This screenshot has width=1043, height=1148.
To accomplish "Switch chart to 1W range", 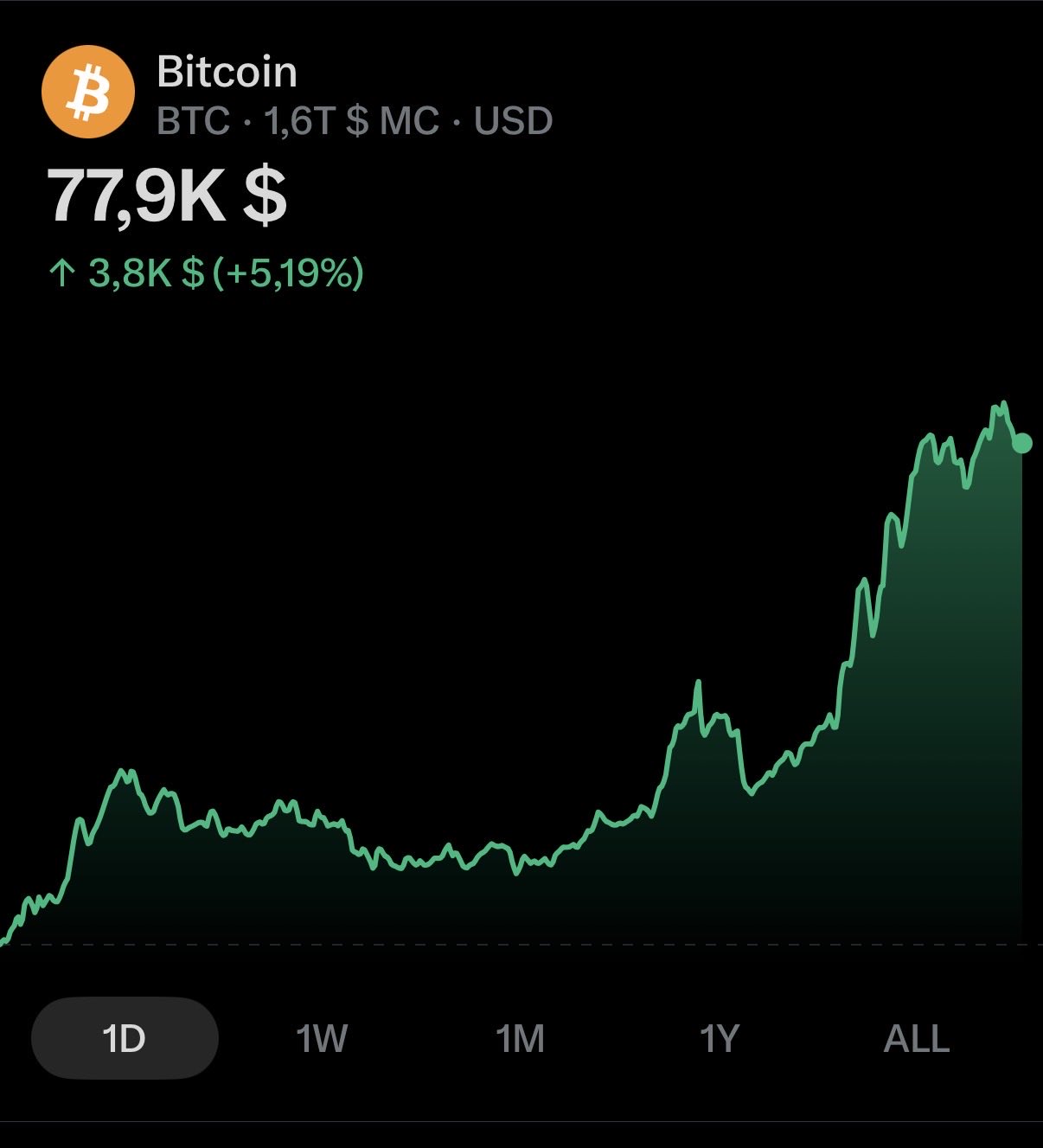I will (x=322, y=1037).
